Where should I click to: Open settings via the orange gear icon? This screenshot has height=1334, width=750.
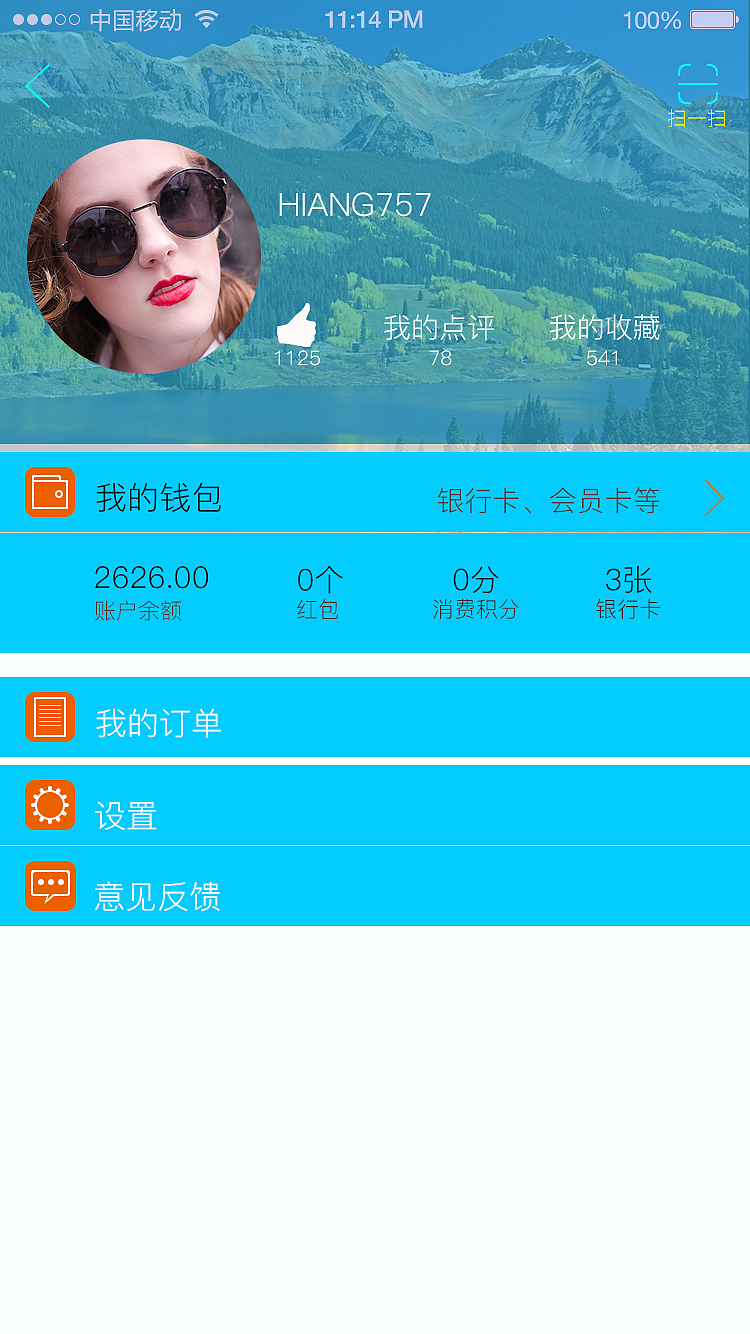[x=49, y=804]
